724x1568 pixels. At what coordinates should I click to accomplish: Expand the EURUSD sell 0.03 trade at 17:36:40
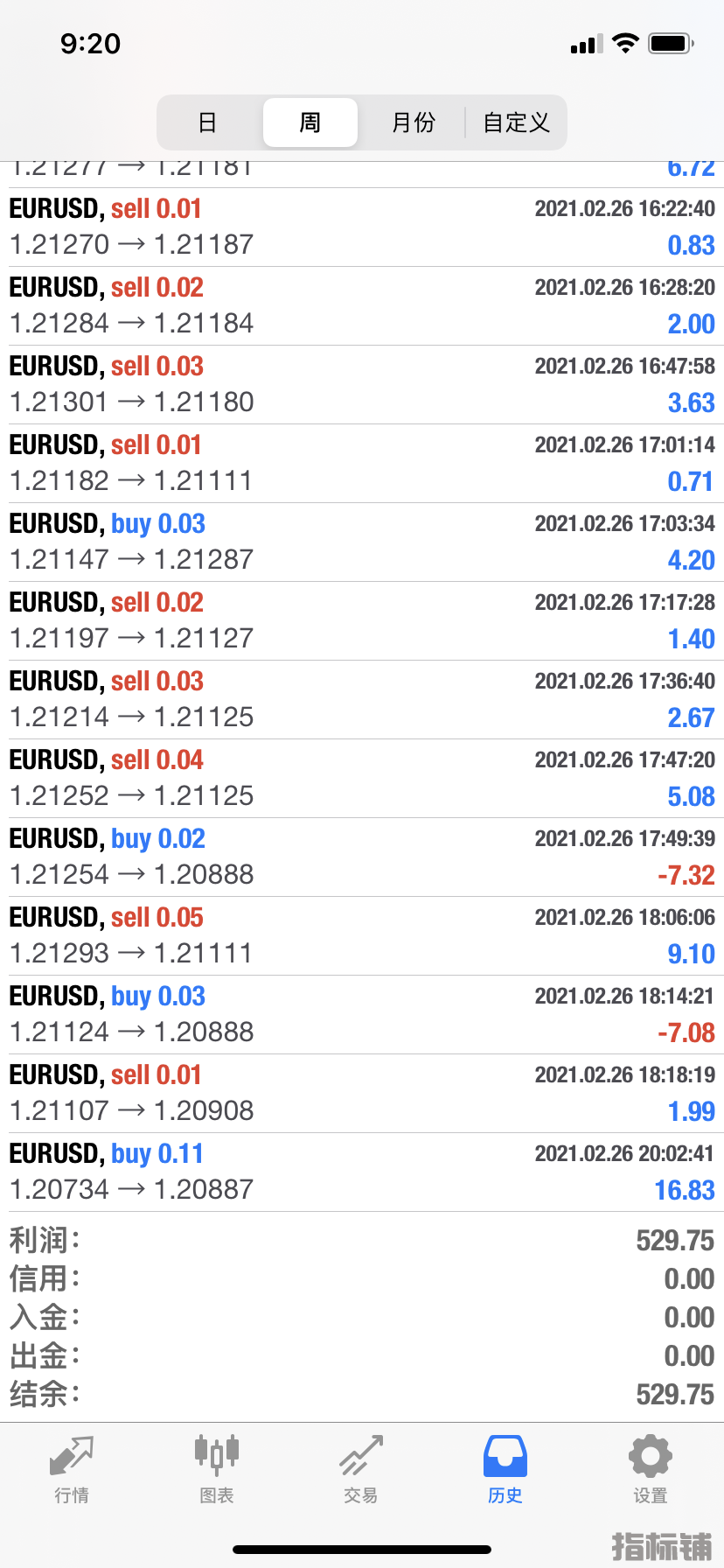click(362, 700)
